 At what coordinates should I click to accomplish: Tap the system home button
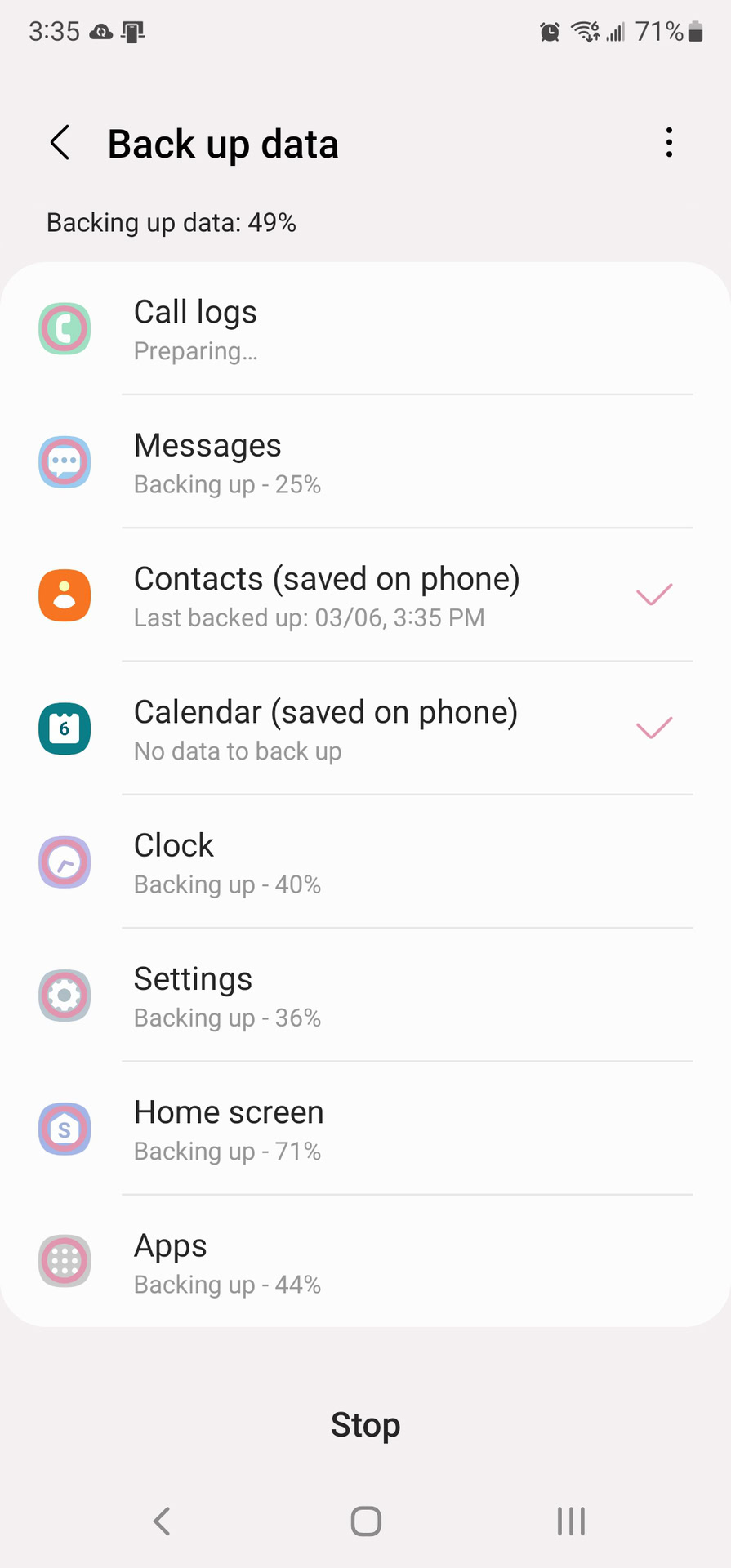[365, 1521]
